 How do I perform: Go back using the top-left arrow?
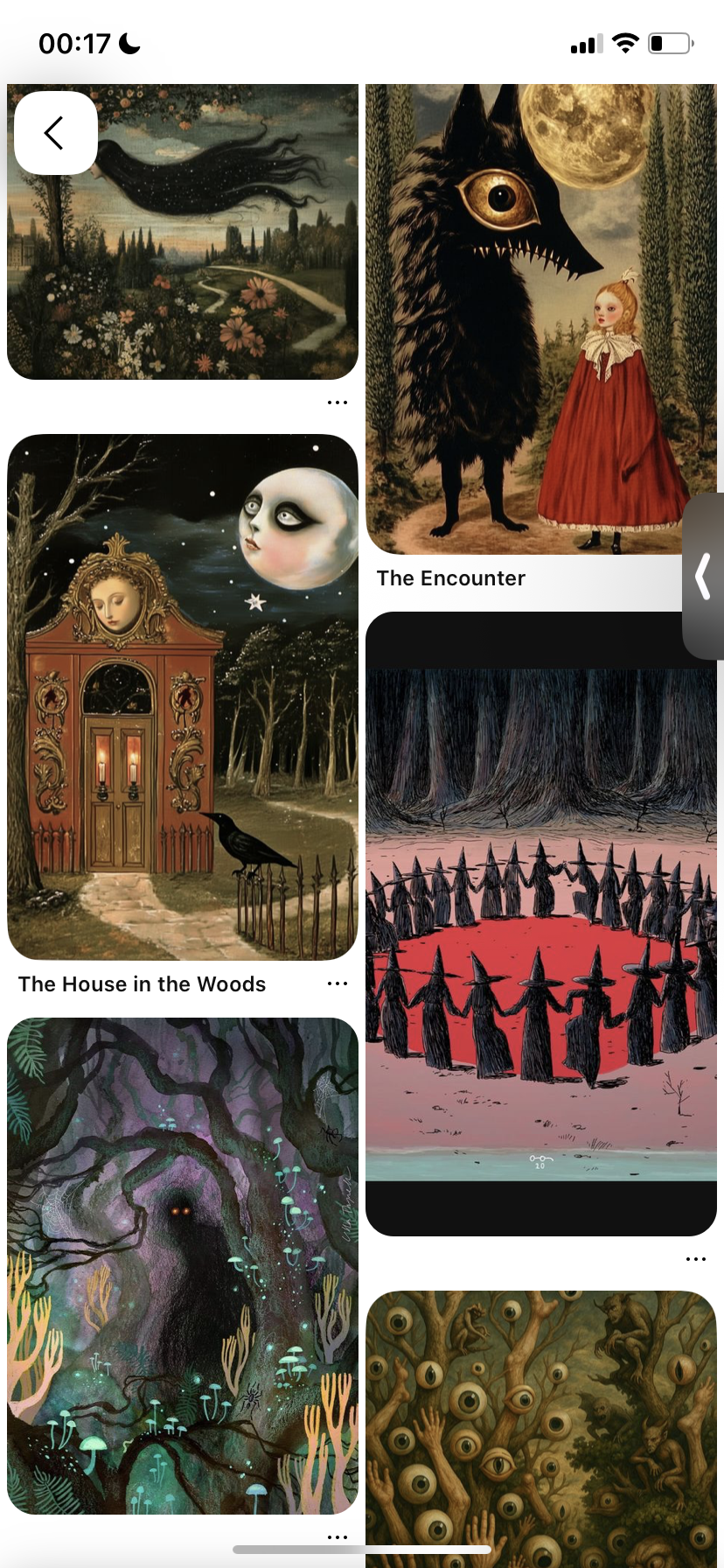tap(56, 133)
